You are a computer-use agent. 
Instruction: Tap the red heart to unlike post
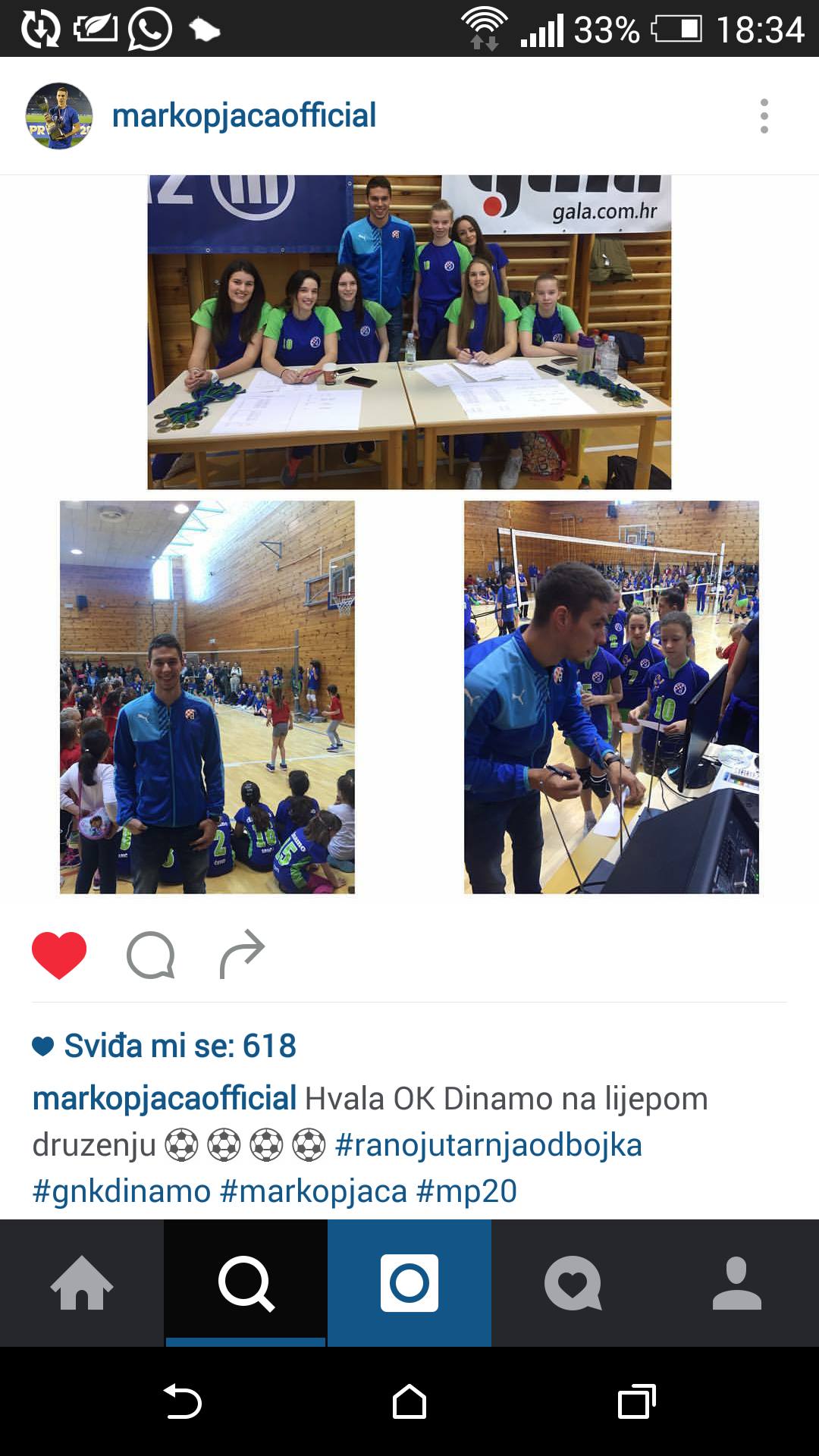[x=59, y=955]
